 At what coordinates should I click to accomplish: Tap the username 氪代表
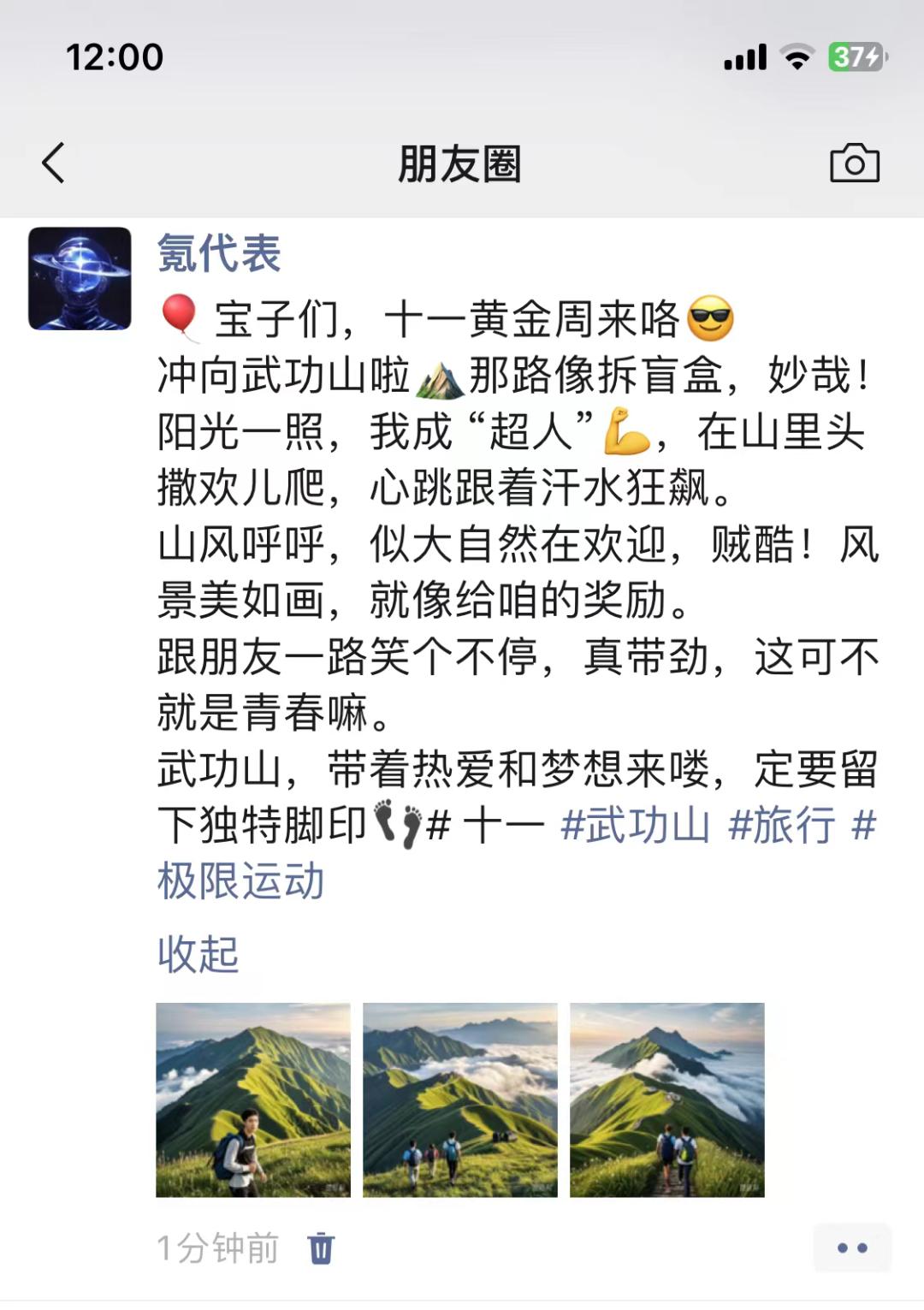click(219, 254)
